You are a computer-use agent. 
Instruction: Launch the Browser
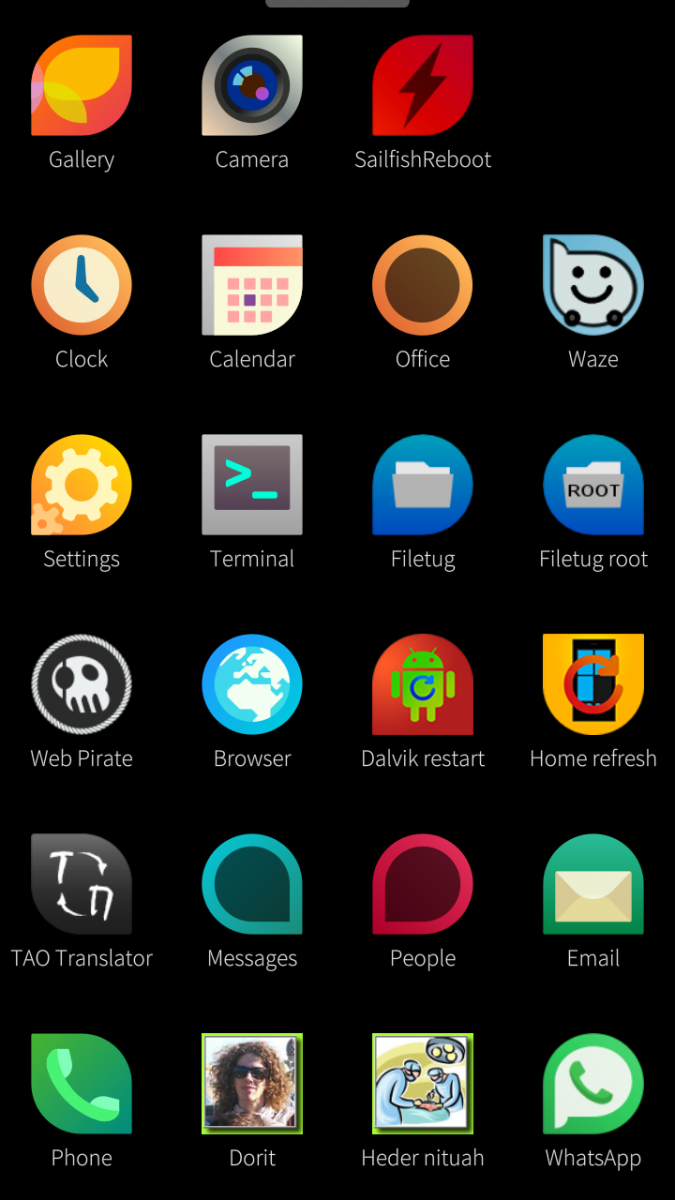click(x=252, y=685)
